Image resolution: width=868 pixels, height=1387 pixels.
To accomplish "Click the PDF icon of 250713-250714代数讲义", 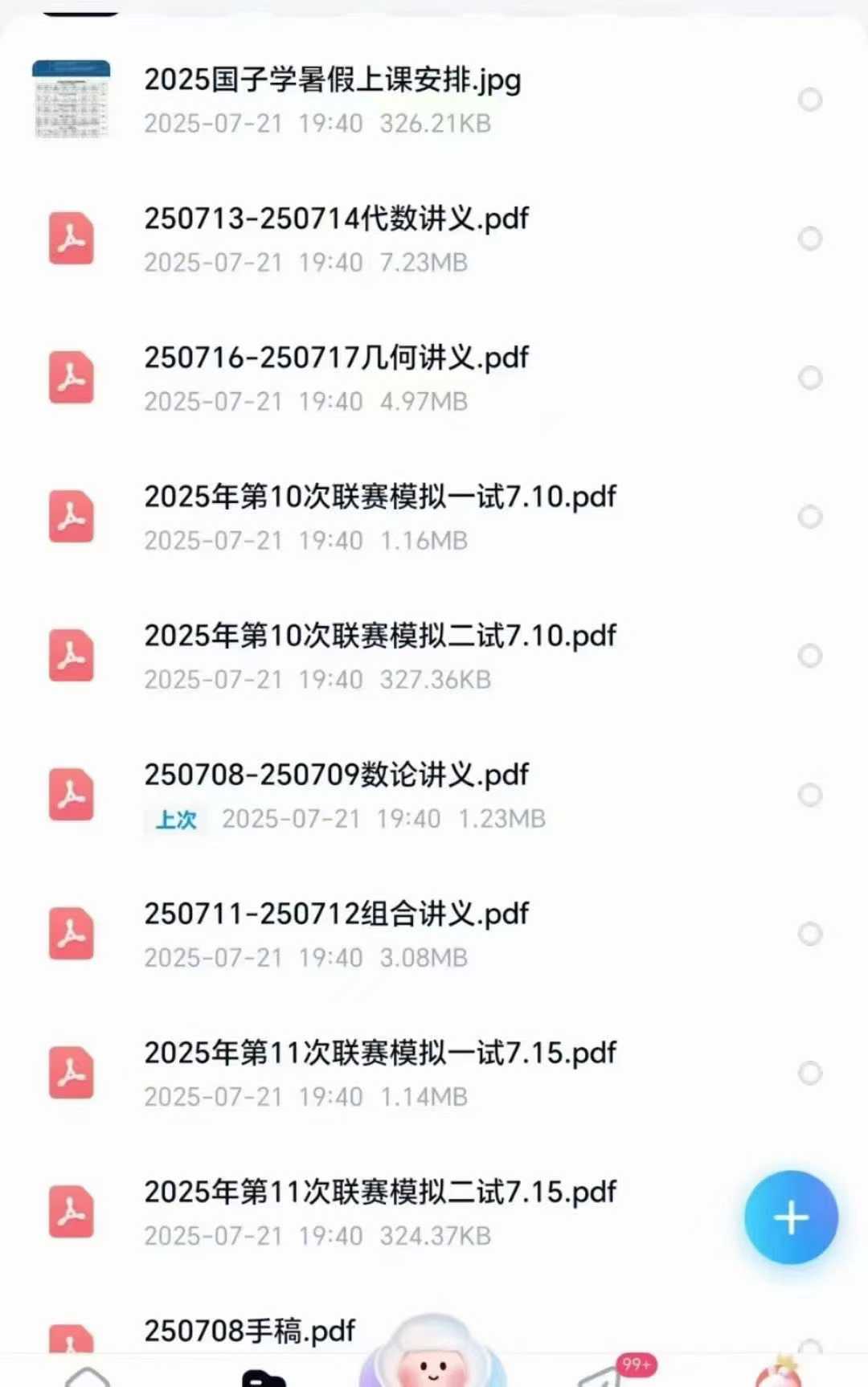I will [x=72, y=237].
